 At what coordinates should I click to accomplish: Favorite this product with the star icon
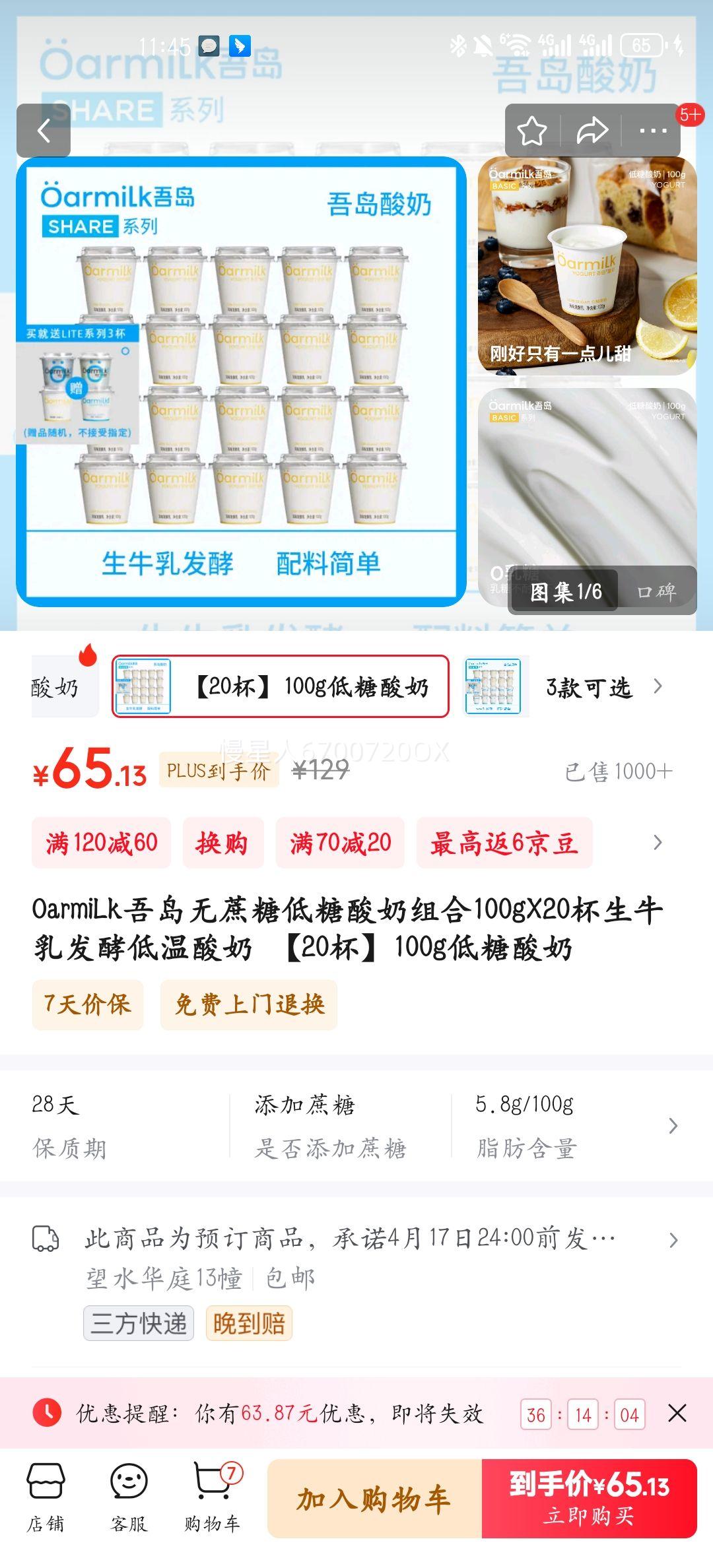pyautogui.click(x=532, y=131)
